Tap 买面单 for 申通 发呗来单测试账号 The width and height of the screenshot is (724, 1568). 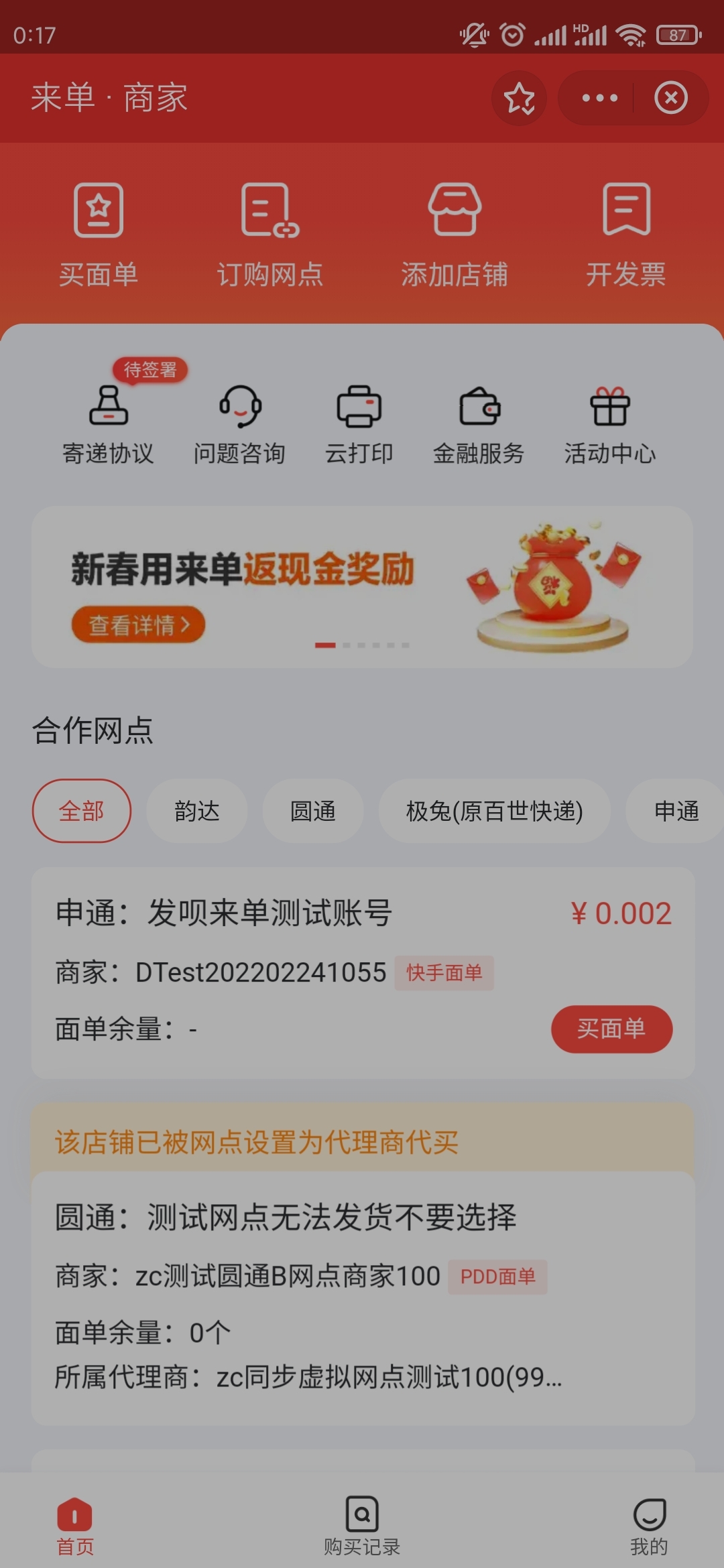611,1029
